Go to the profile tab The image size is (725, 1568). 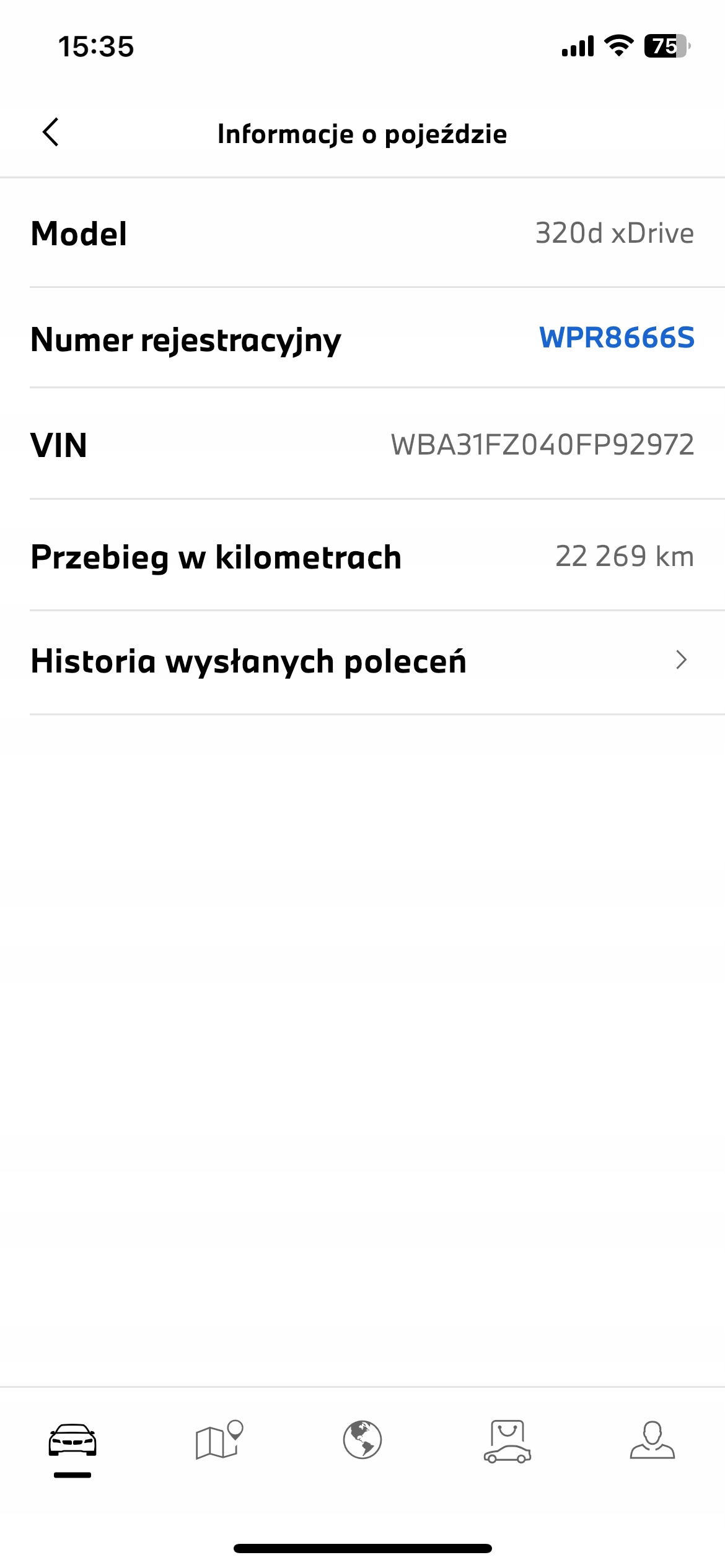pyautogui.click(x=652, y=1440)
